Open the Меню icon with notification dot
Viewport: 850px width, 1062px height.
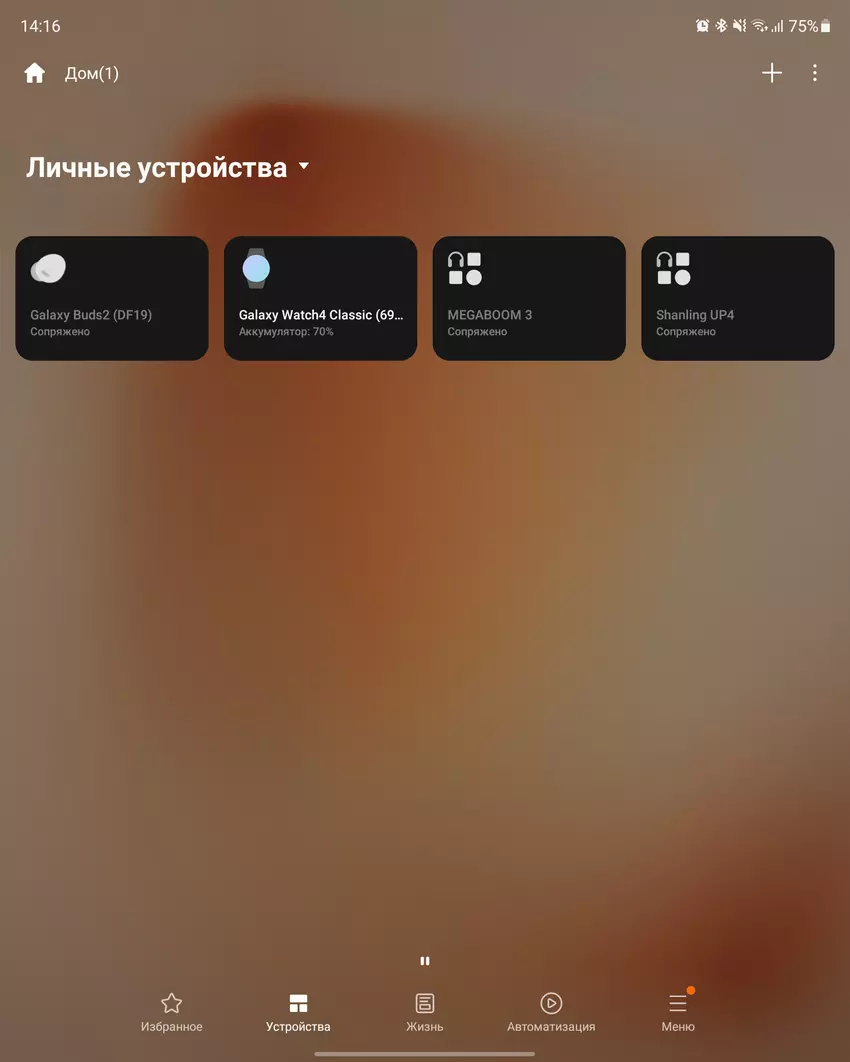(x=678, y=1001)
